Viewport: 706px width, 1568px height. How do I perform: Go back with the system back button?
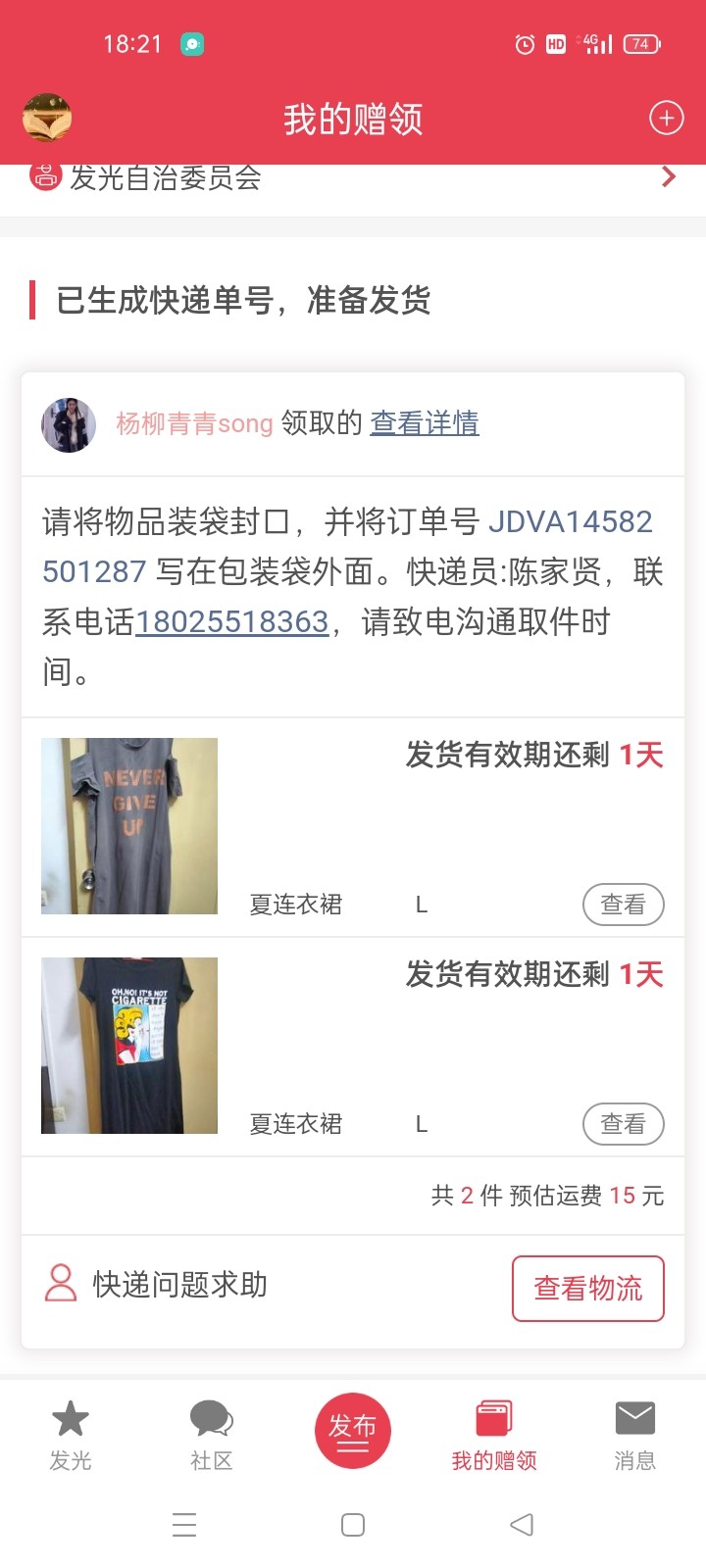[x=522, y=1525]
